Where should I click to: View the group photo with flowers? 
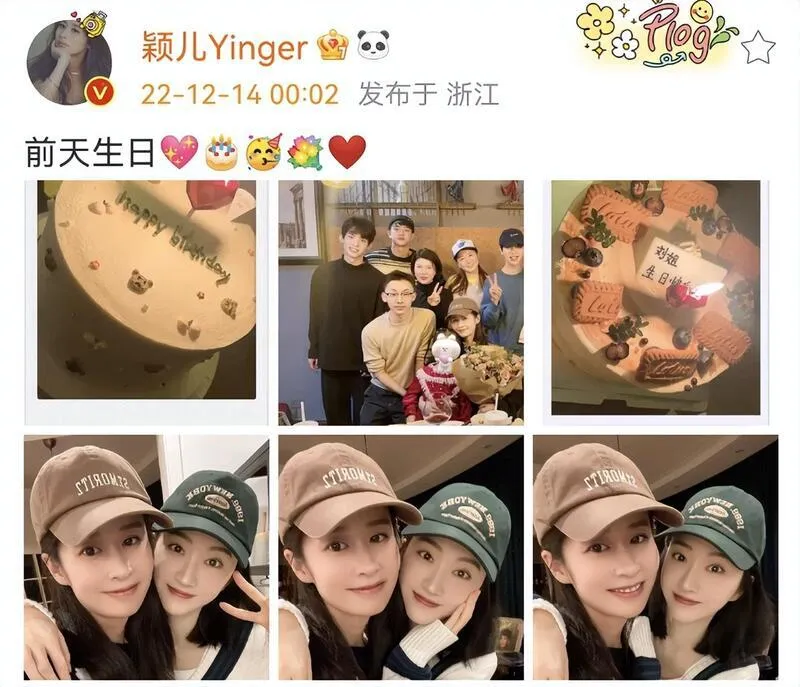click(x=400, y=300)
